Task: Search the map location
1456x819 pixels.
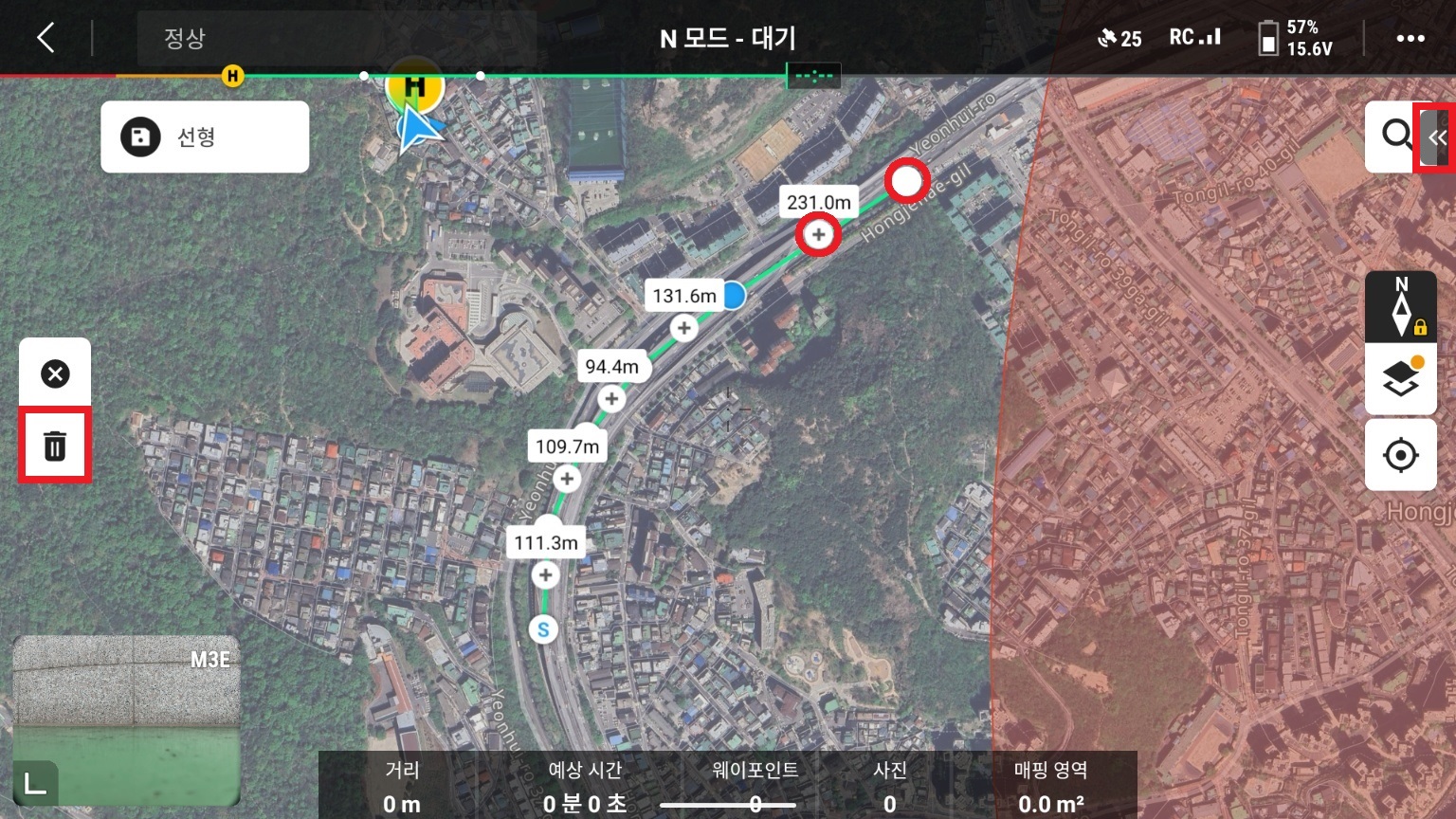Action: pos(1394,136)
